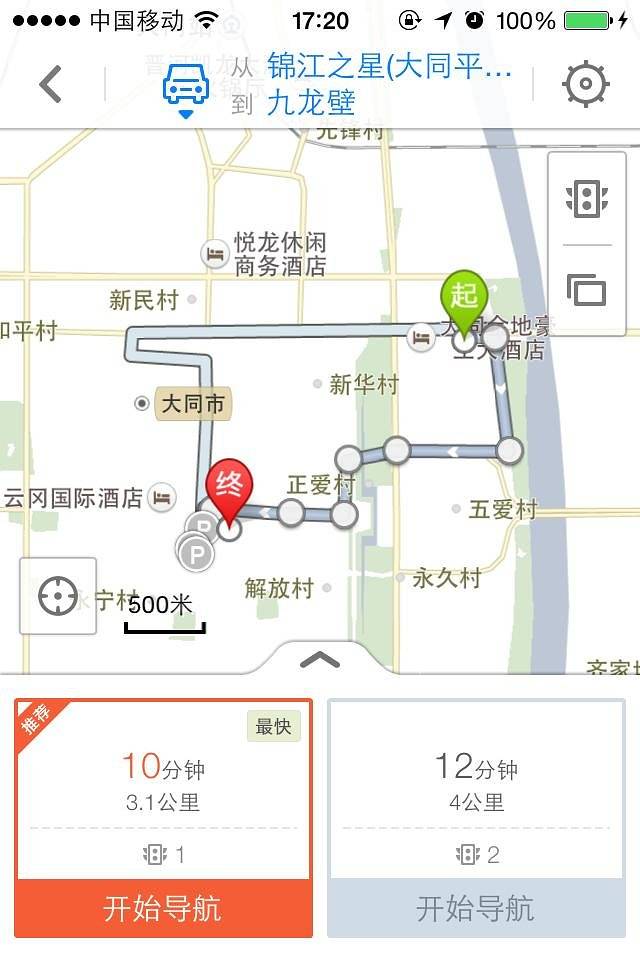Screen dimensions: 640x960
Task: Start navigation for the 12分钟 route
Action: 476,909
